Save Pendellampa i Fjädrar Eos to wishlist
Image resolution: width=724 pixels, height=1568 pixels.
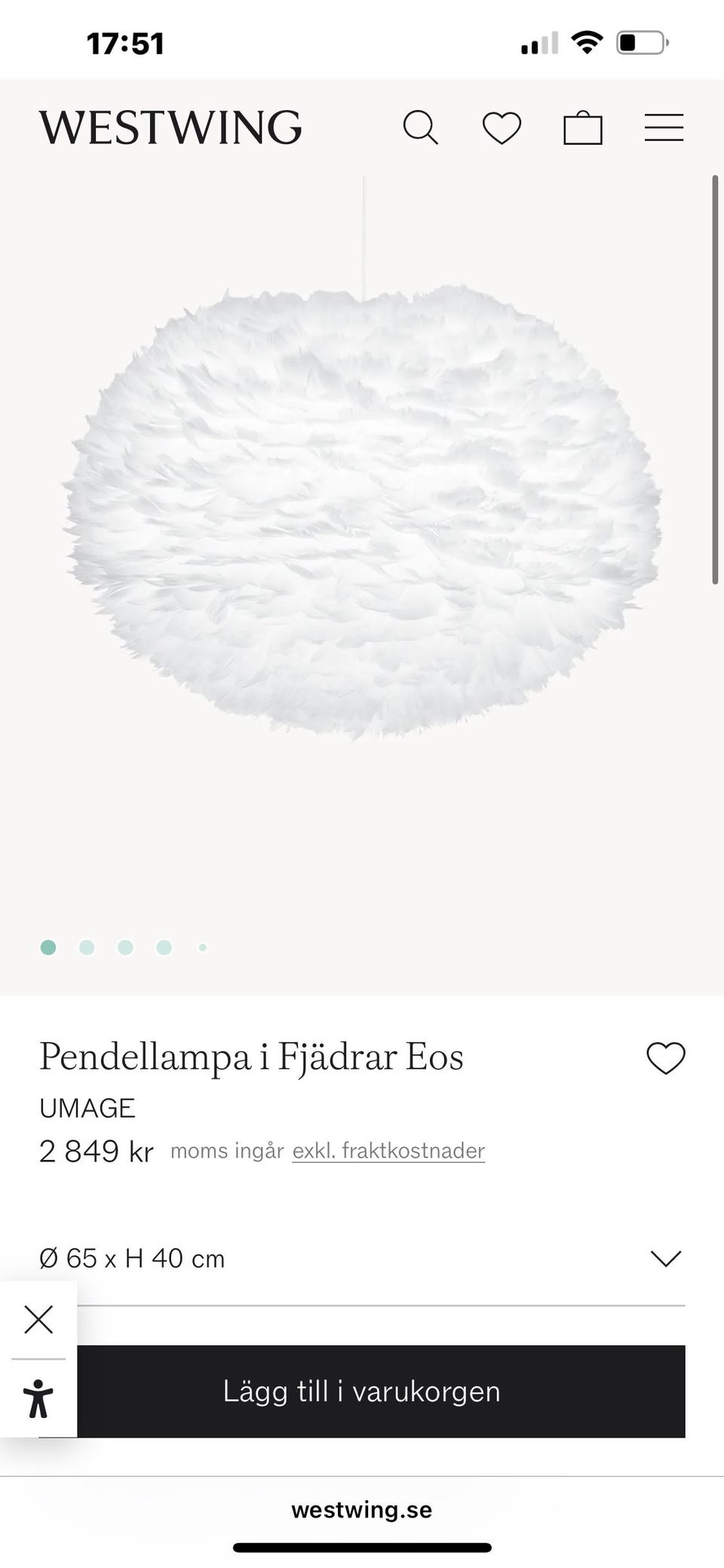click(x=666, y=1057)
